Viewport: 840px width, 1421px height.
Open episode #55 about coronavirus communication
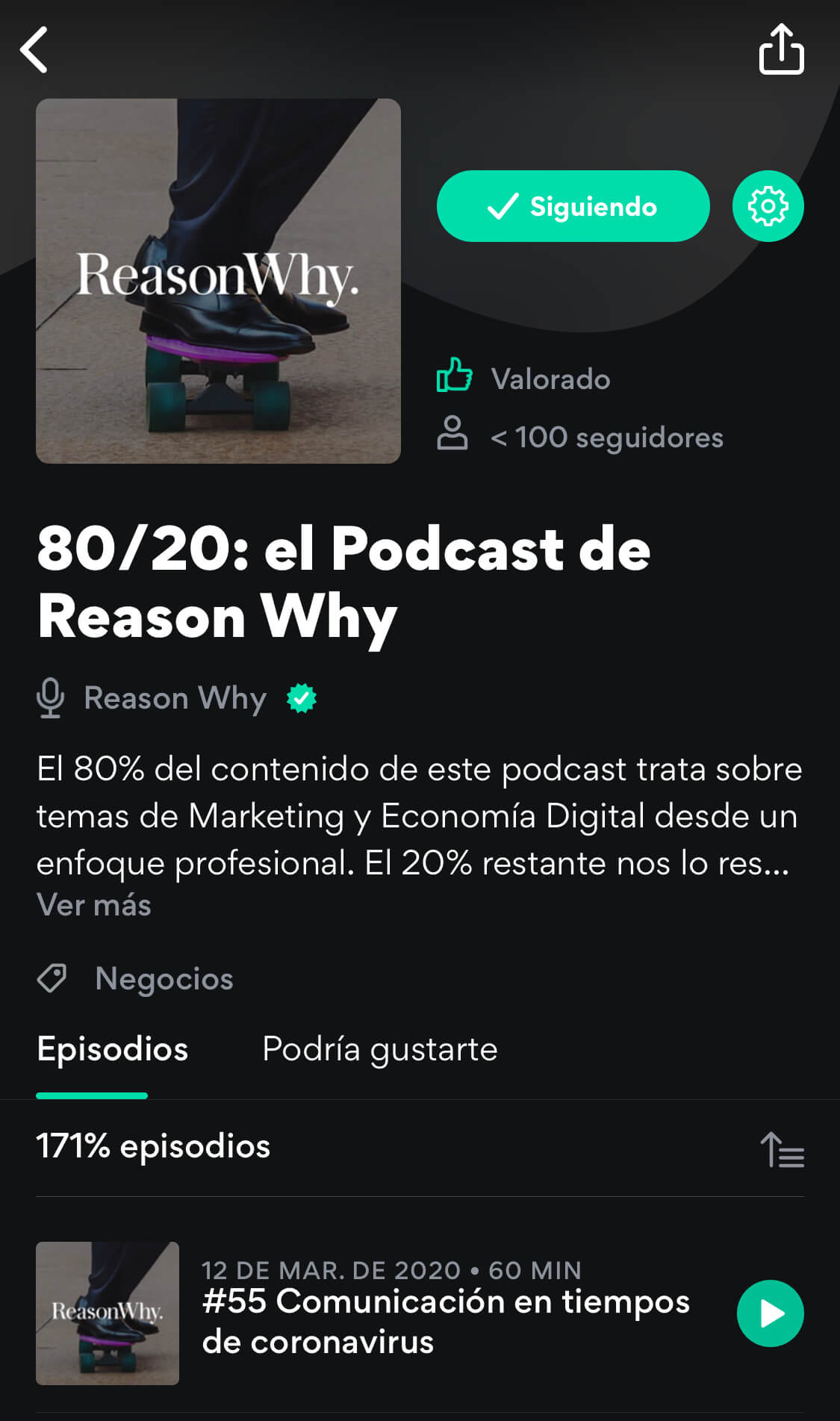pyautogui.click(x=446, y=1321)
